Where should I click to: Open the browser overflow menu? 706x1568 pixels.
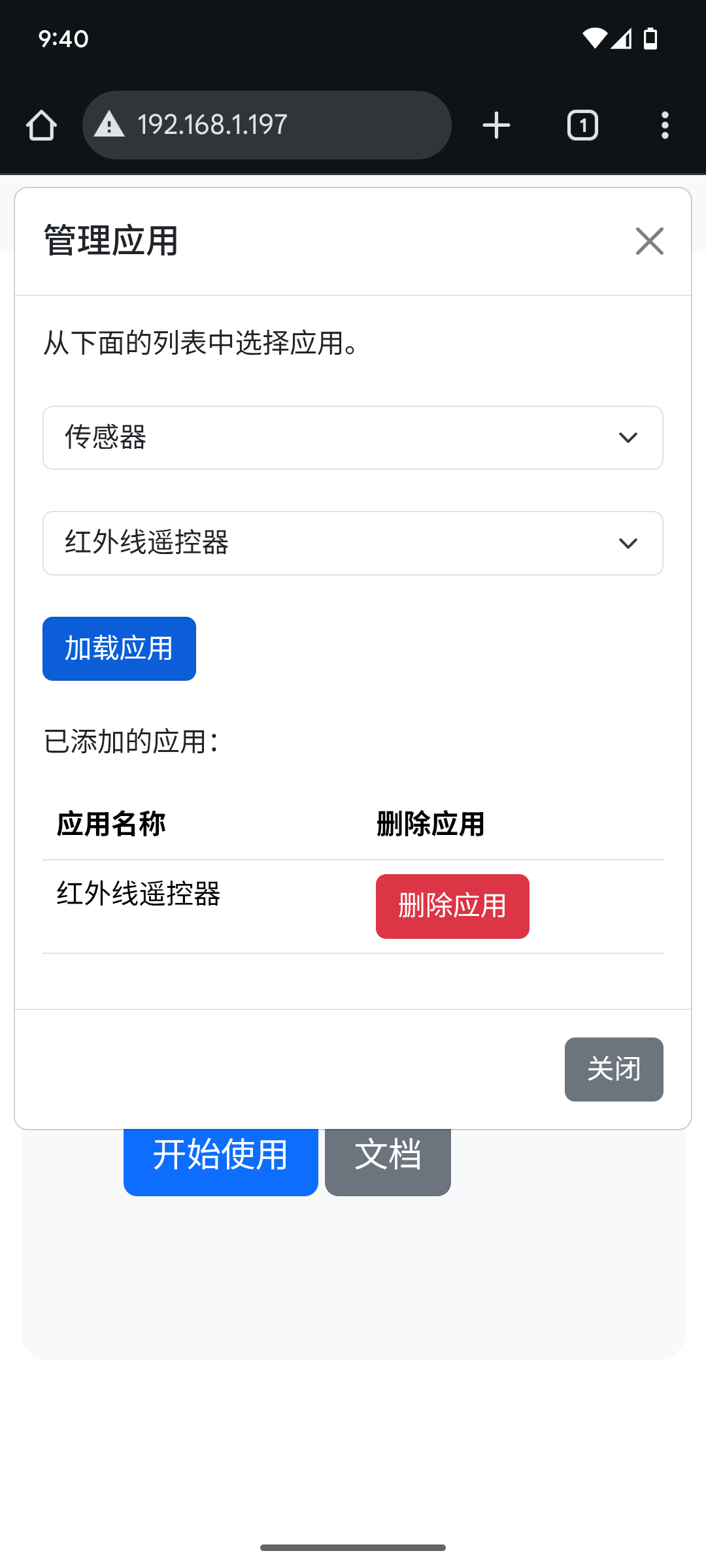click(x=665, y=125)
